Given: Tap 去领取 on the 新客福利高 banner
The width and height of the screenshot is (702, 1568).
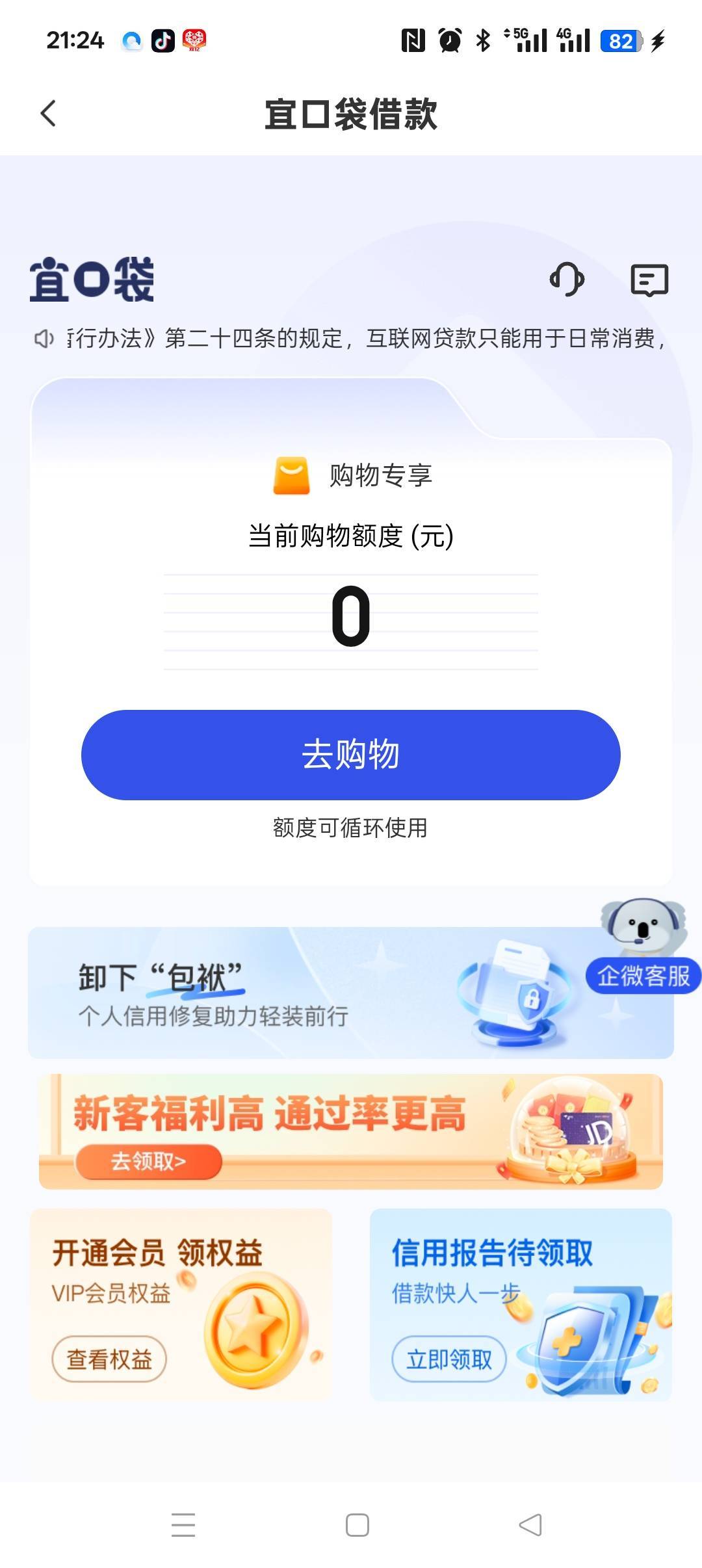Looking at the screenshot, I should click(149, 1161).
